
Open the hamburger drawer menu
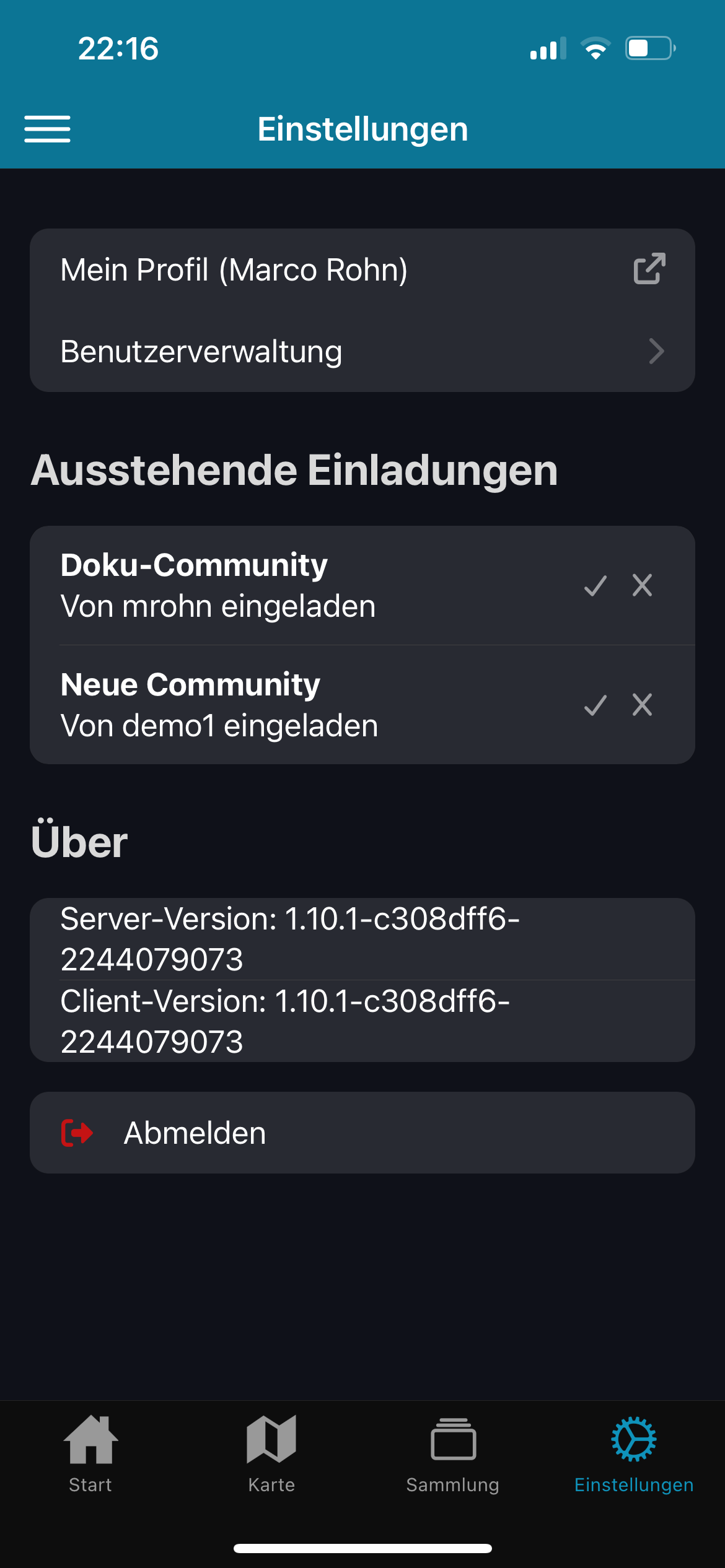tap(47, 129)
